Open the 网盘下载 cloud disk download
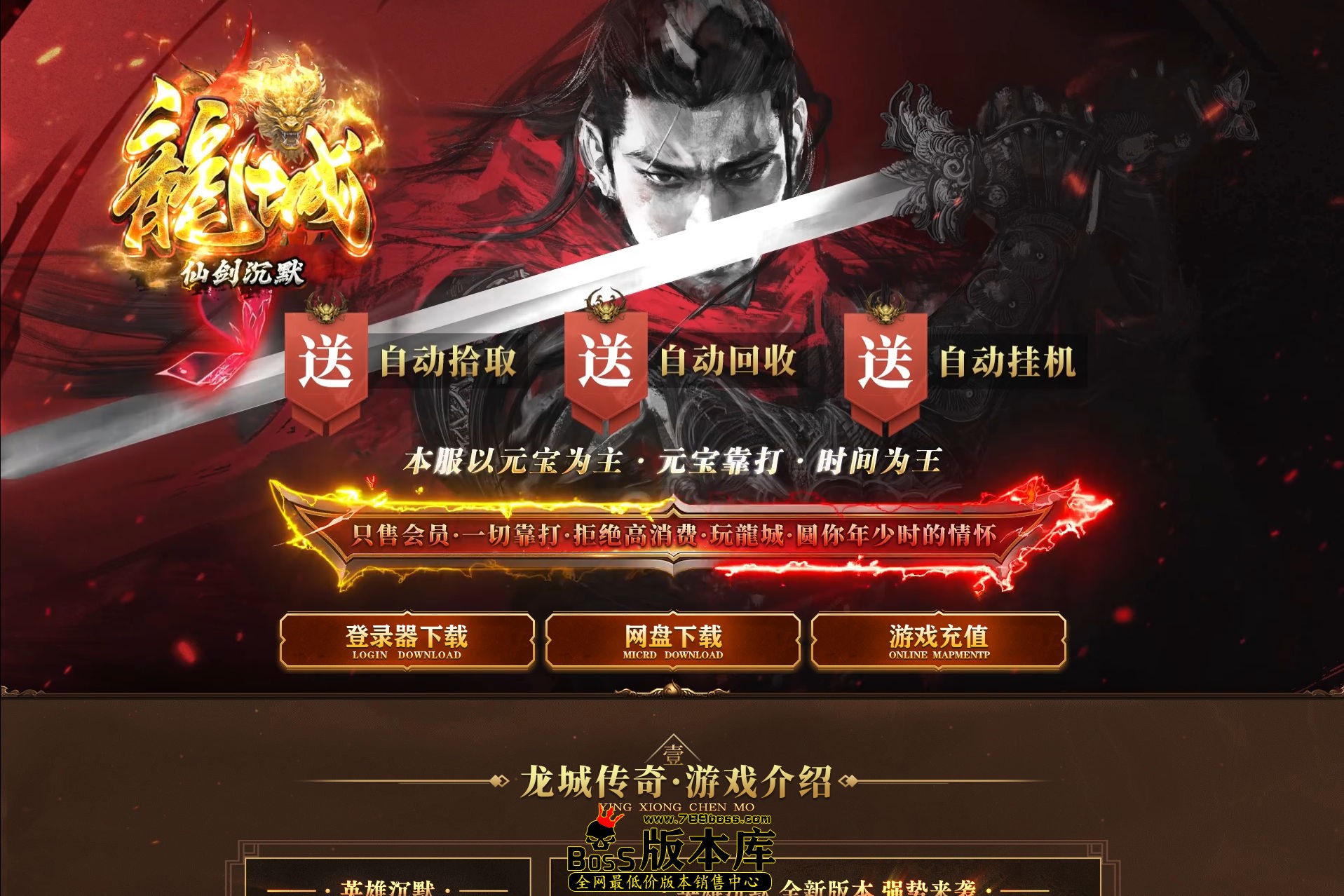This screenshot has width=1344, height=896. click(x=672, y=642)
